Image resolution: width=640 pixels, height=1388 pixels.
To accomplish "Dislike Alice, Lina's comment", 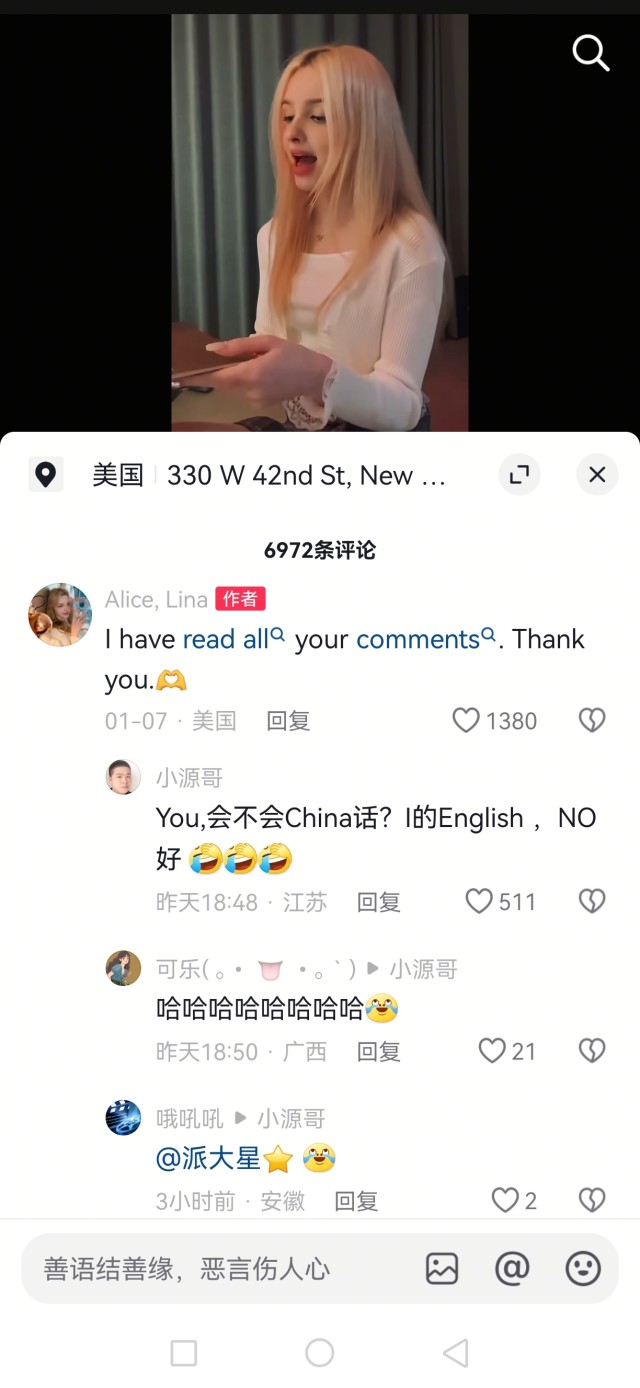I will (x=592, y=720).
